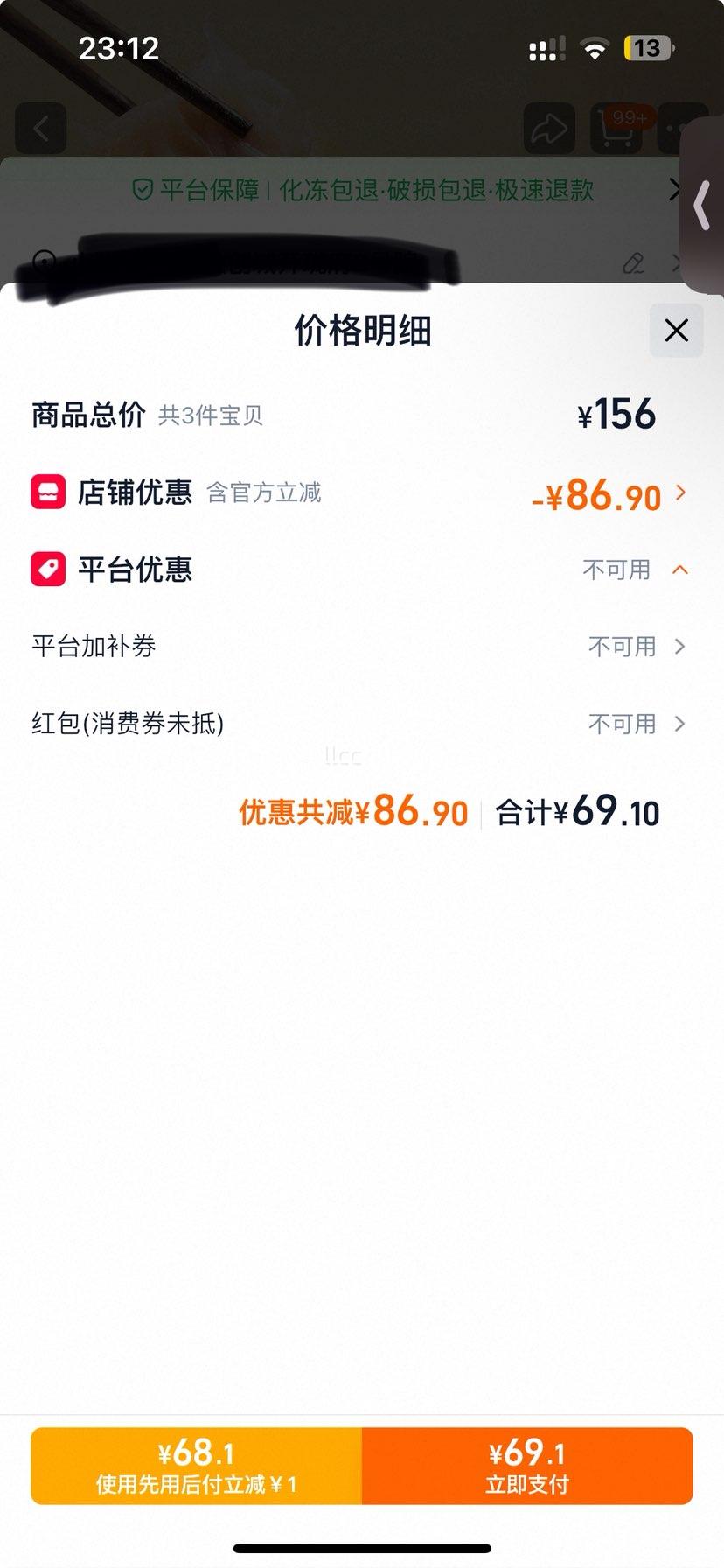Tap the 店铺优惠 red shop coupon icon

click(49, 492)
